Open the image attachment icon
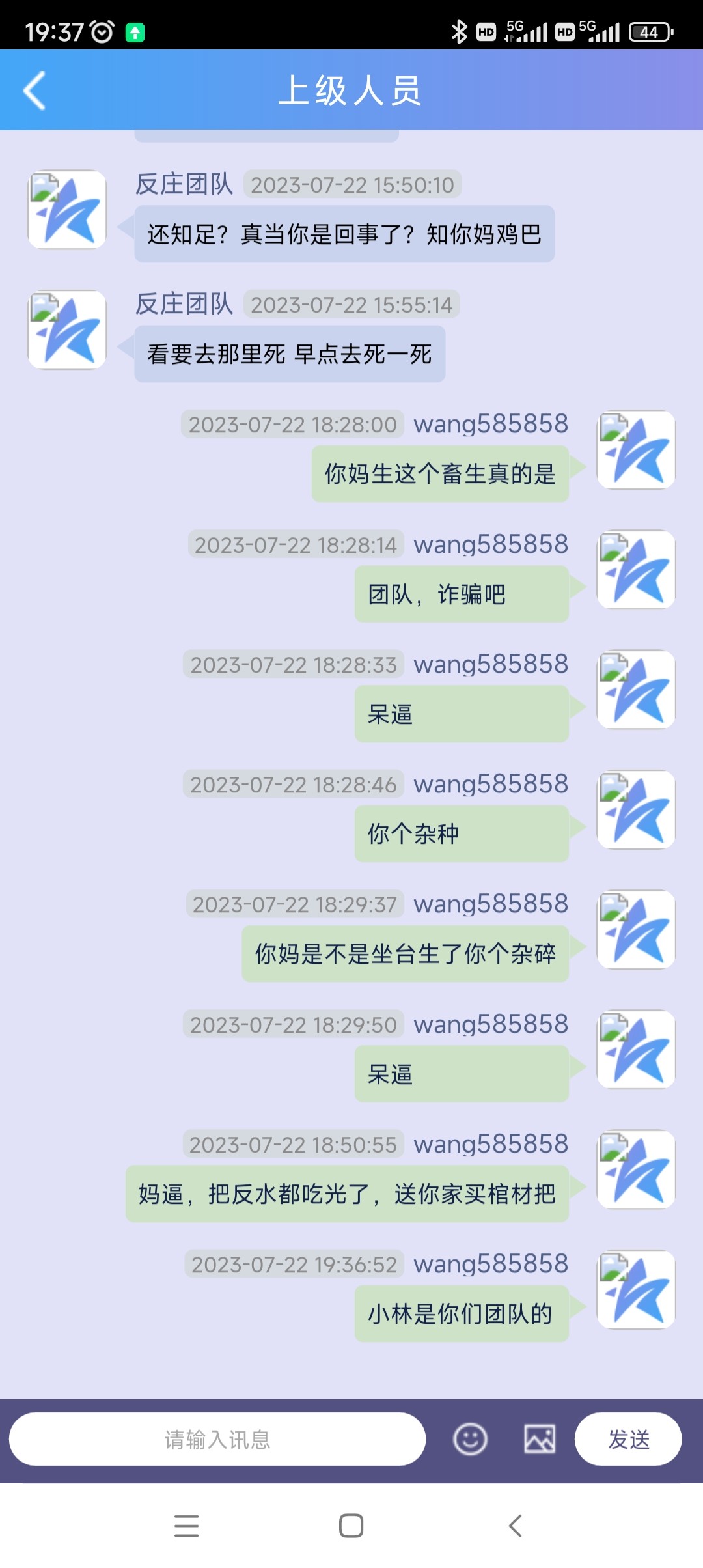 click(540, 1440)
